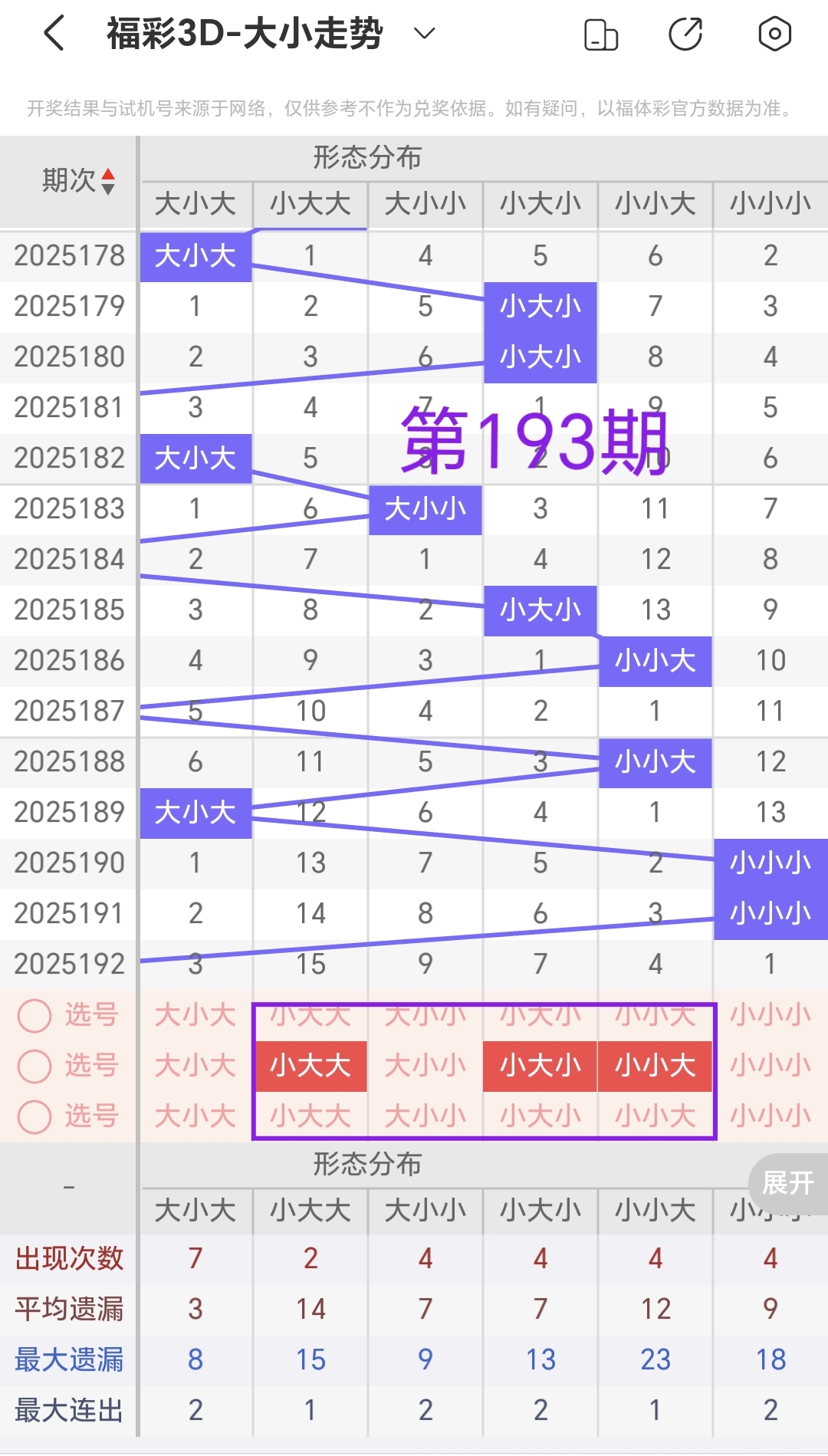Select the 小小小 column header tab

click(770, 205)
